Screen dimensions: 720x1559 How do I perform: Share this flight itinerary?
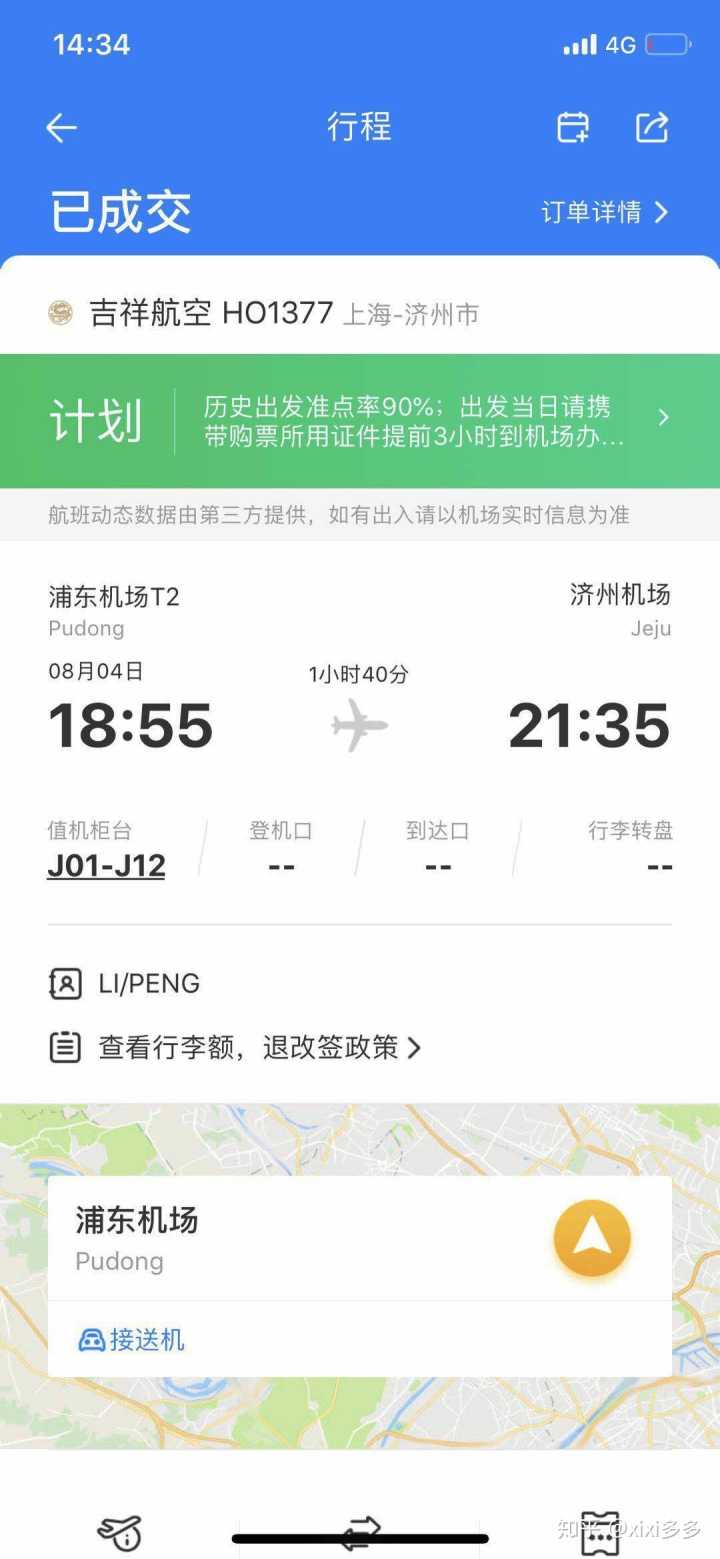pyautogui.click(x=652, y=128)
